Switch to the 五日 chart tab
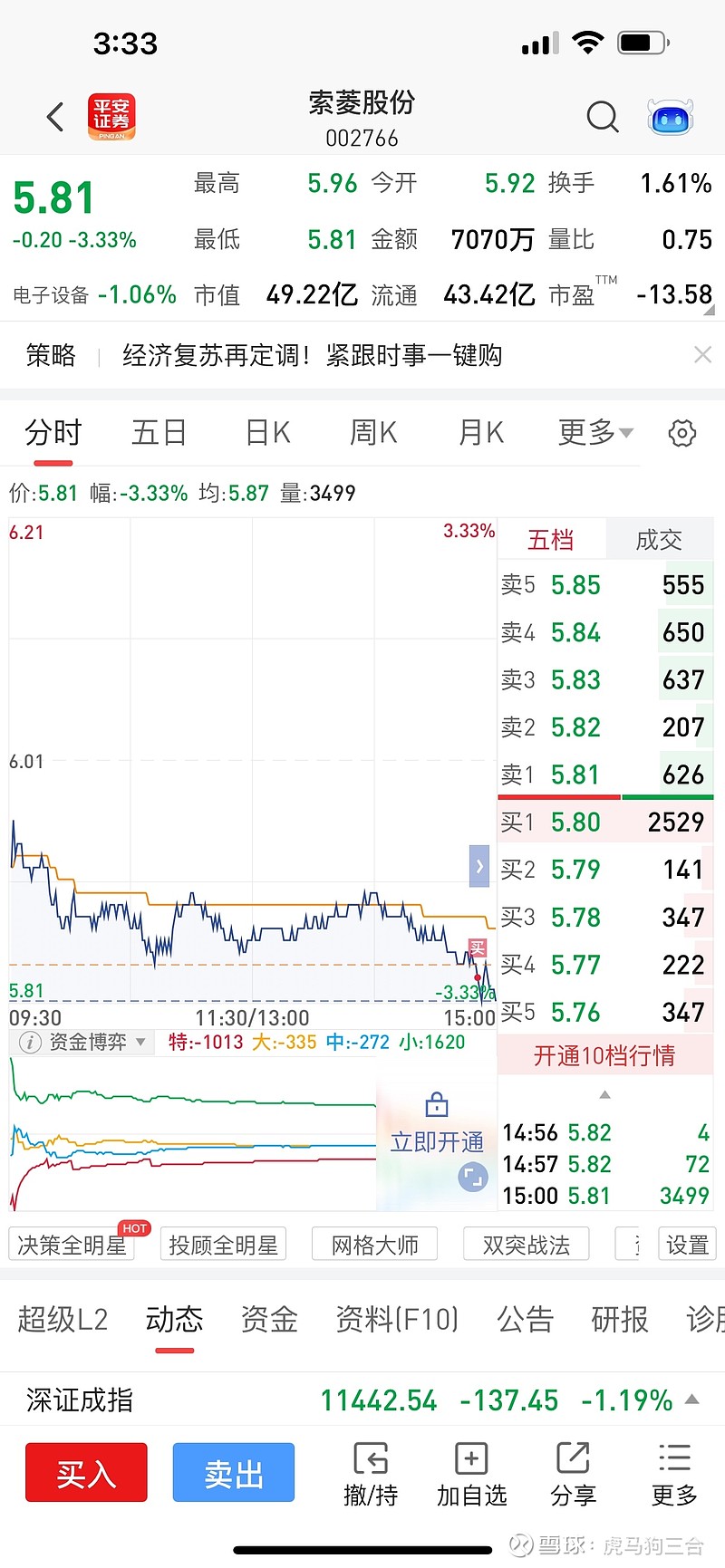Viewport: 725px width, 1568px height. click(159, 433)
